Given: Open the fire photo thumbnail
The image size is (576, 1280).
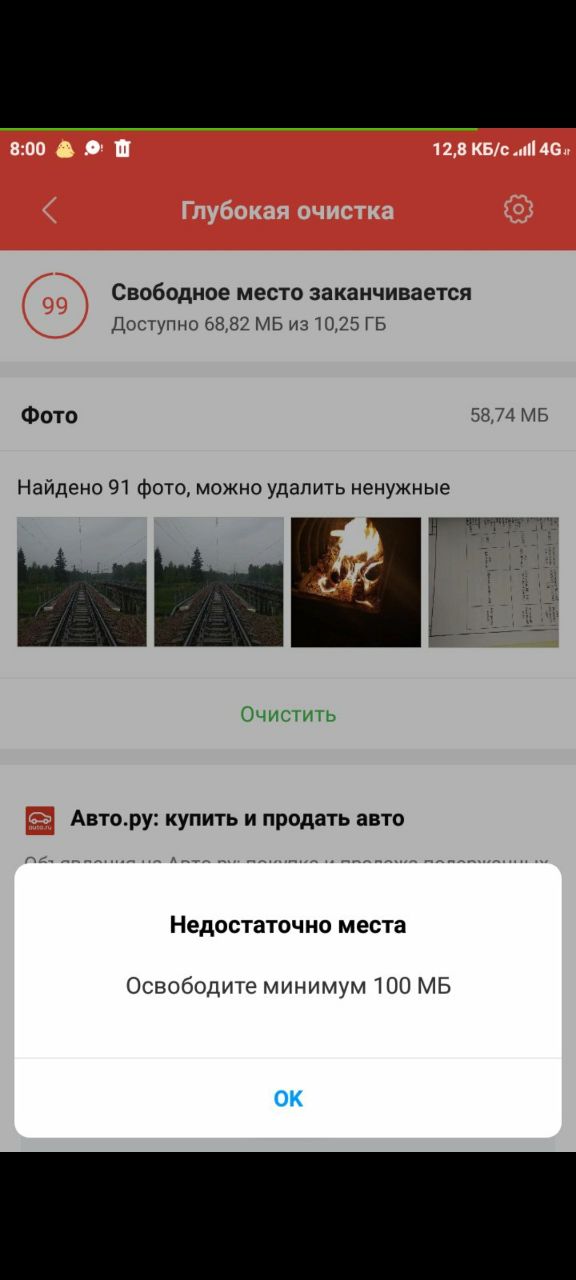Looking at the screenshot, I should (x=356, y=582).
